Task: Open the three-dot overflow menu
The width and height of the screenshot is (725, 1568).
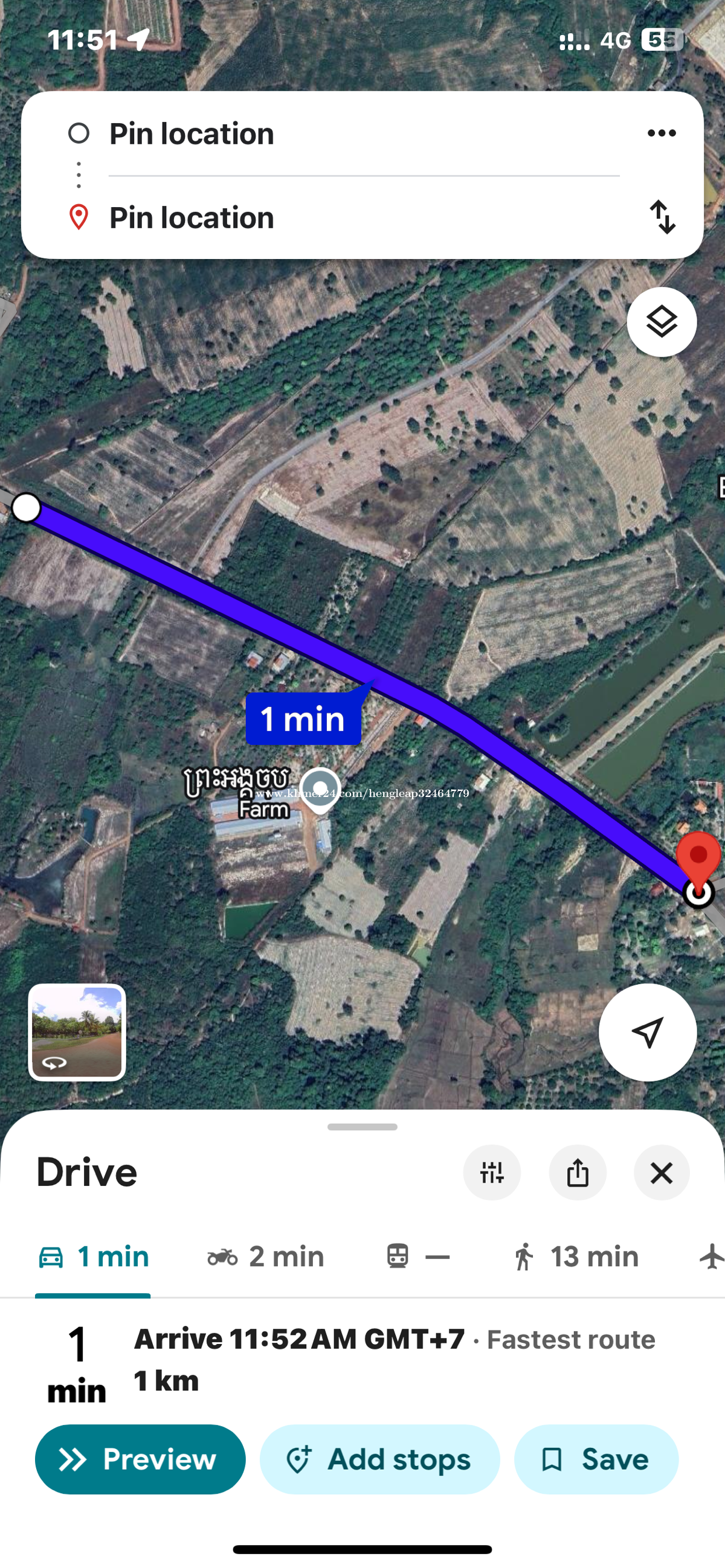Action: [x=662, y=133]
